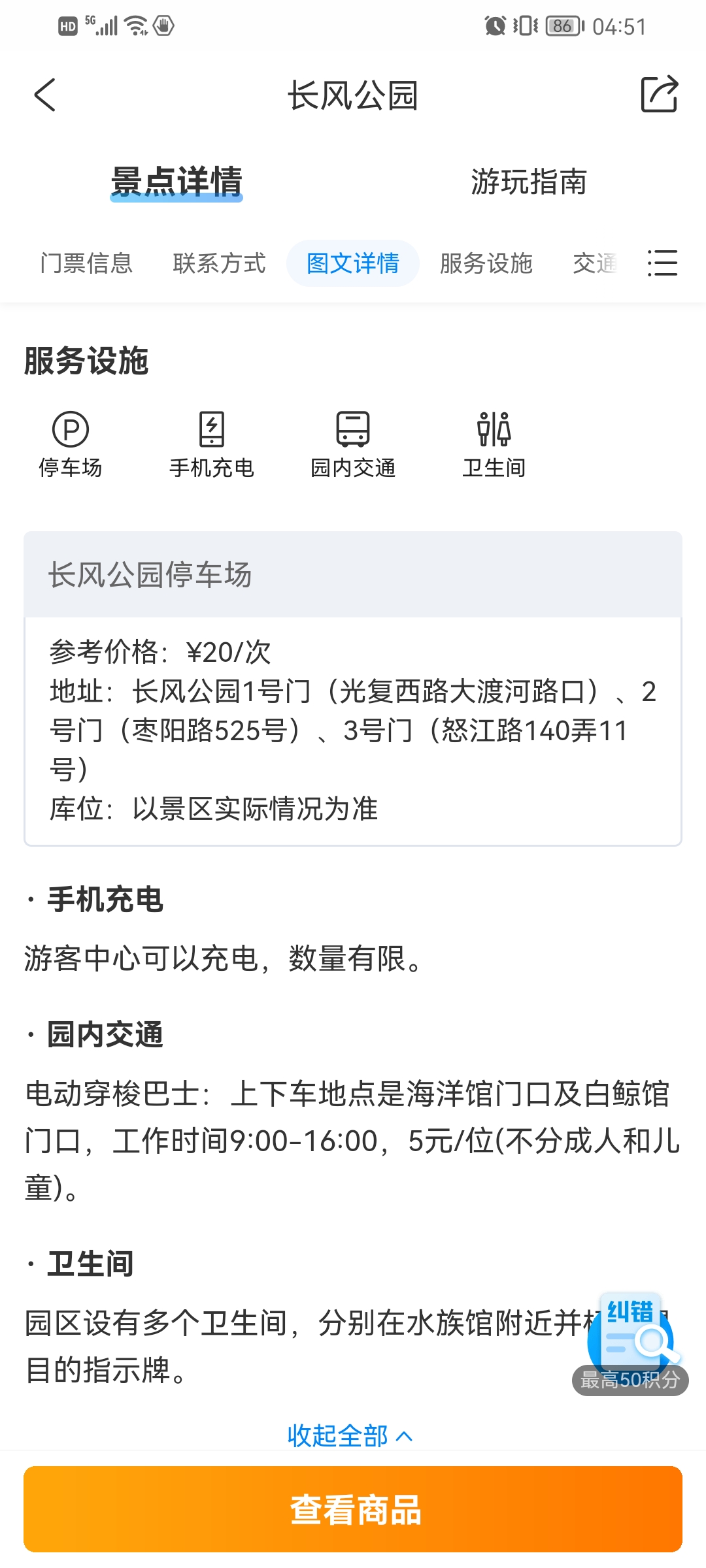
Task: Select the 景点详情 tab
Action: 176,182
